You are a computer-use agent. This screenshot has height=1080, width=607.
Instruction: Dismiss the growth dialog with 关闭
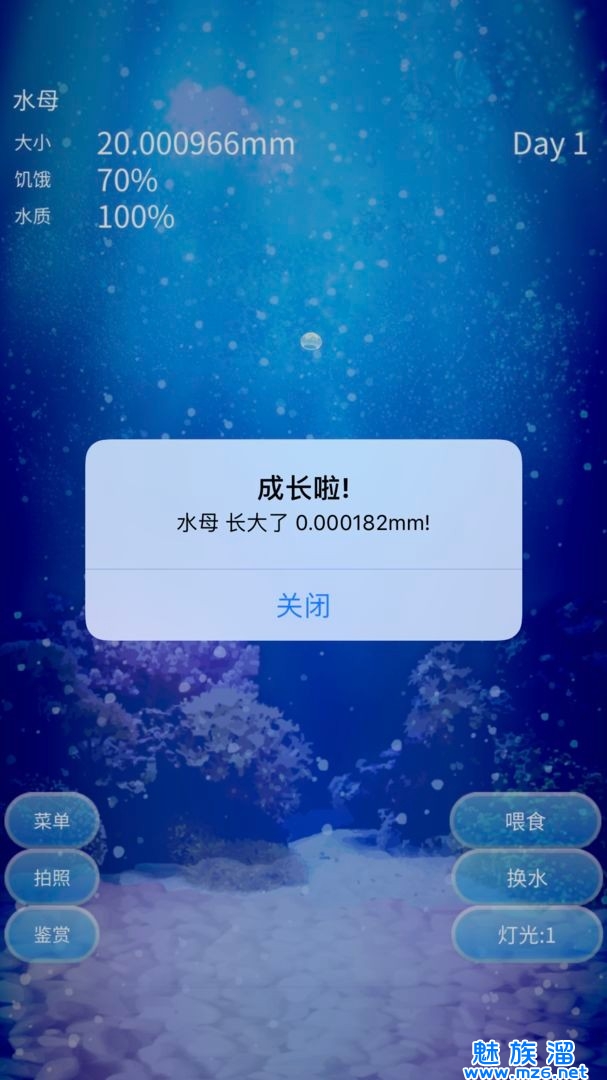coord(303,606)
